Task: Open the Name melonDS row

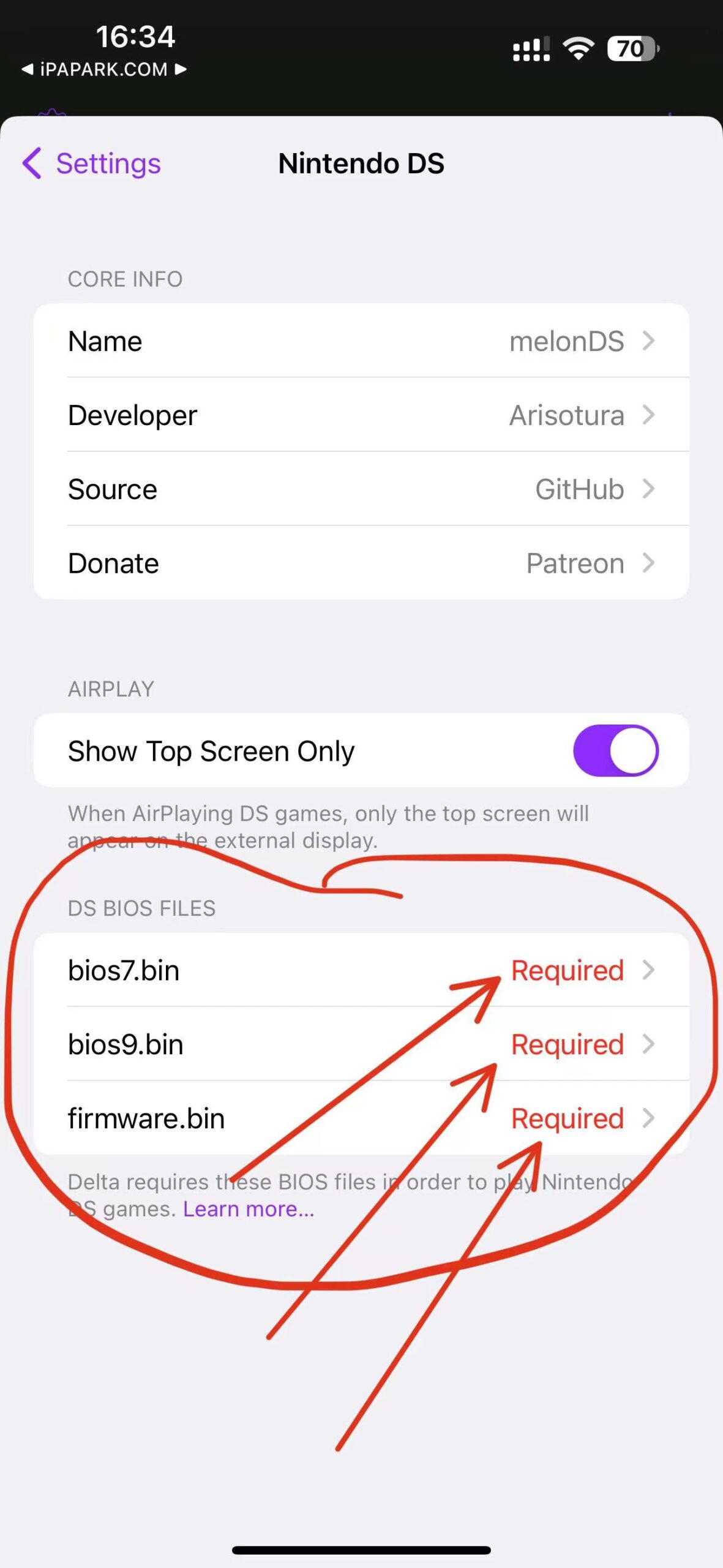Action: coord(361,341)
